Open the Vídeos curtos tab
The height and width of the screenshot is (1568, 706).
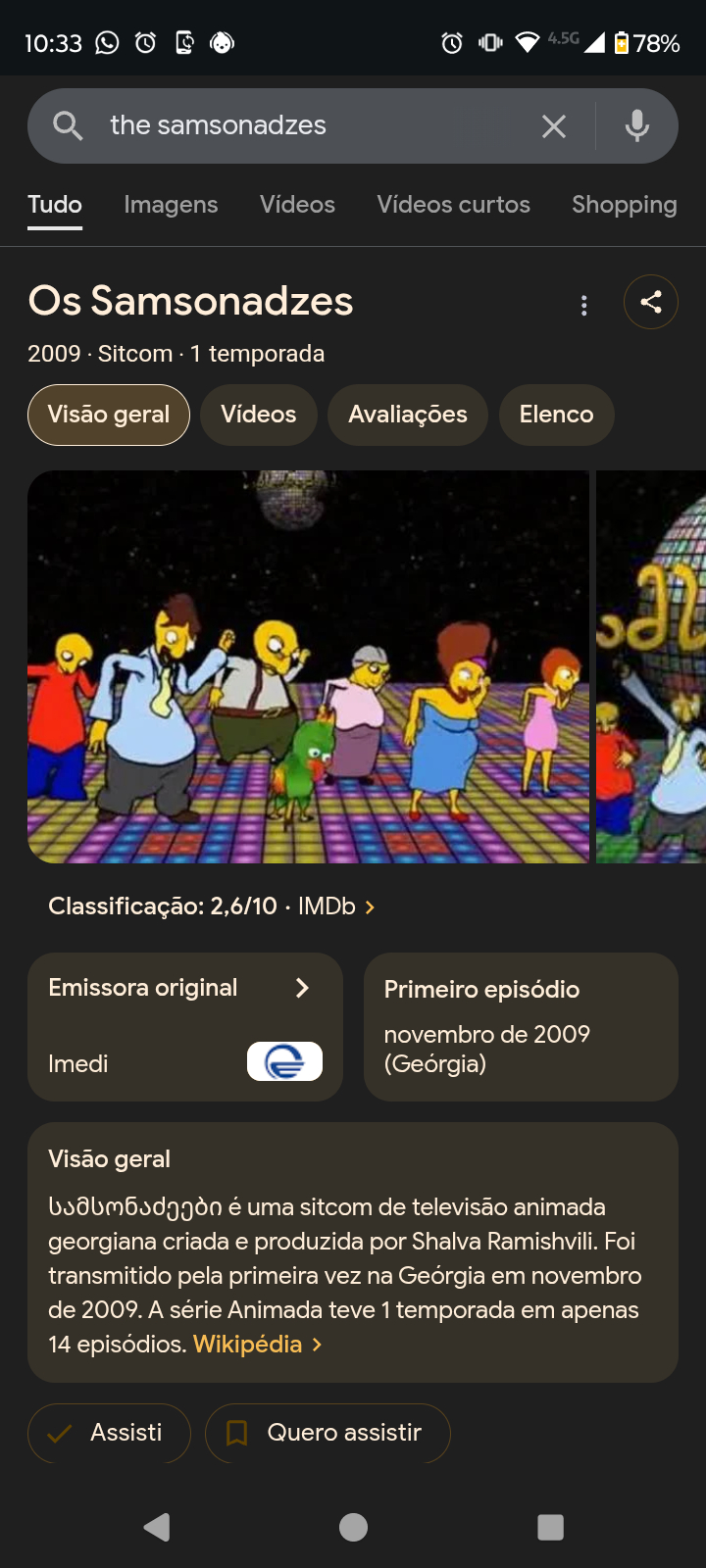[453, 205]
